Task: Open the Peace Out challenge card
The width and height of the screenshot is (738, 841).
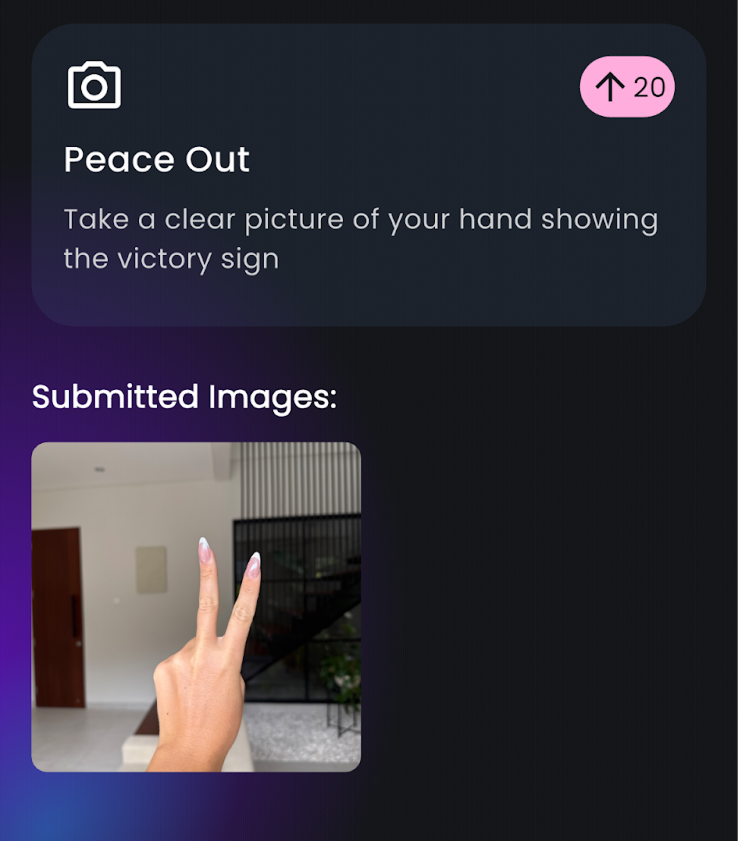Action: (368, 200)
